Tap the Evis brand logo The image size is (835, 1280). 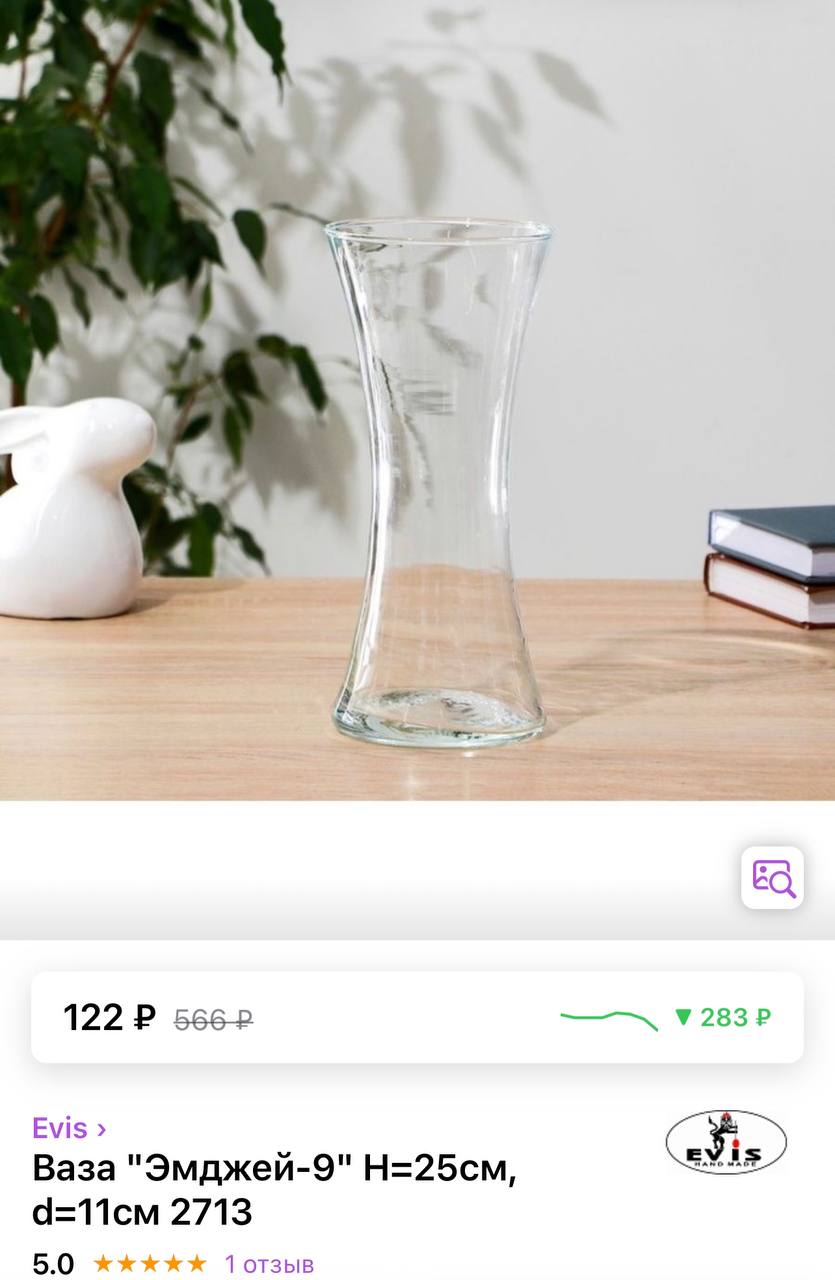pyautogui.click(x=726, y=1142)
